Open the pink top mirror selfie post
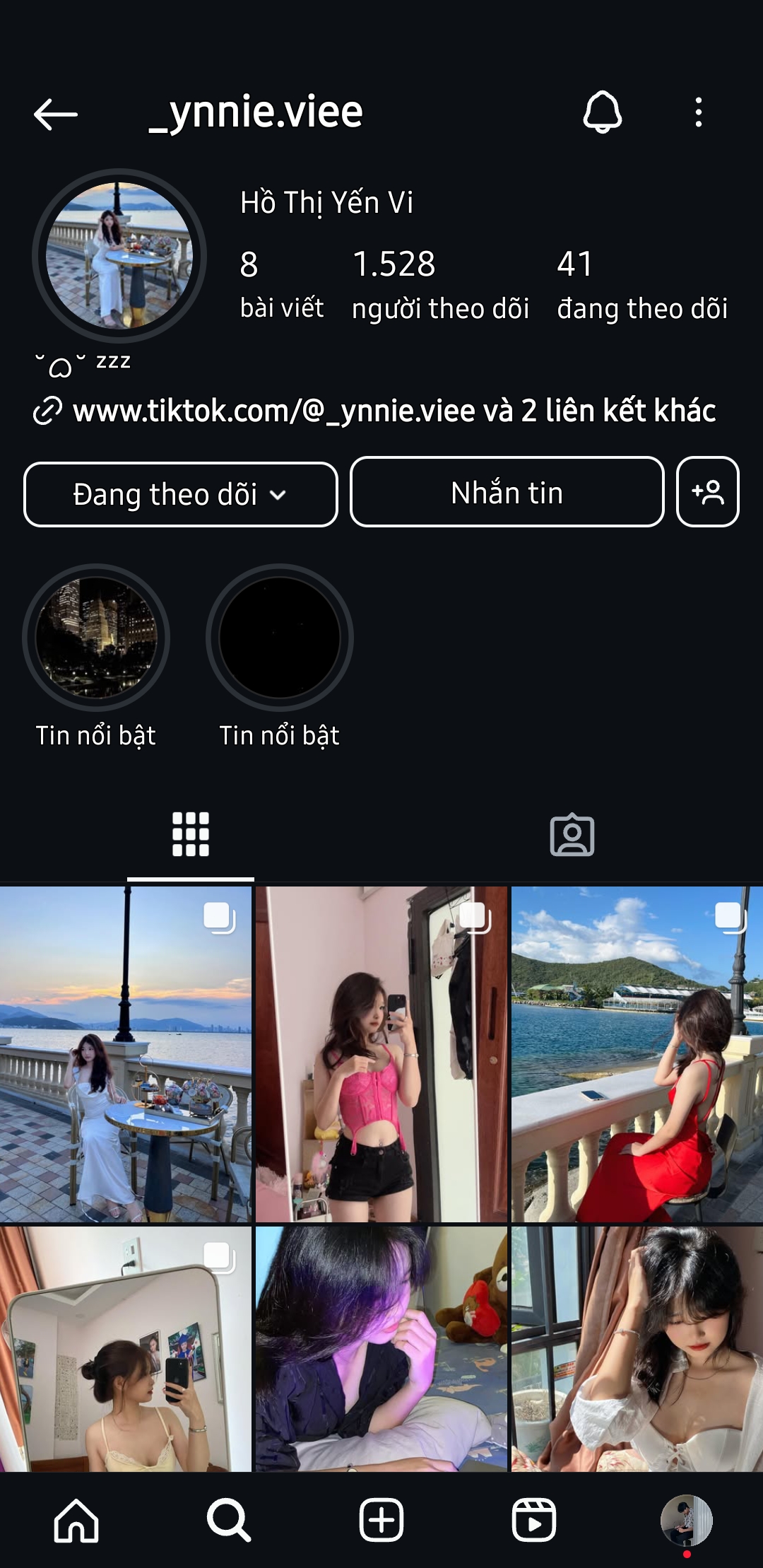 pyautogui.click(x=381, y=1053)
